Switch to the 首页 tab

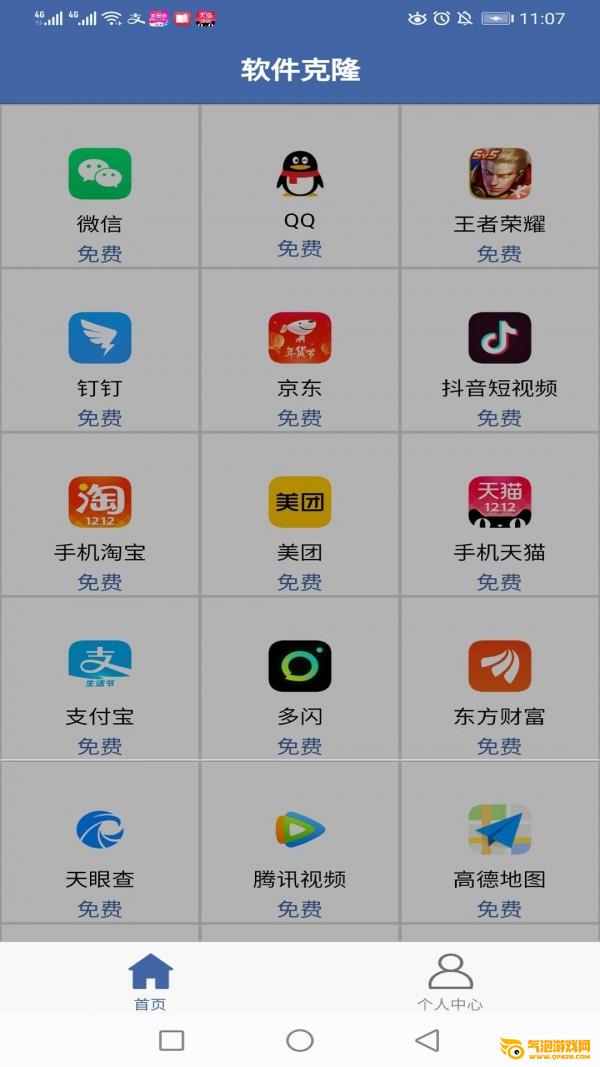point(150,981)
